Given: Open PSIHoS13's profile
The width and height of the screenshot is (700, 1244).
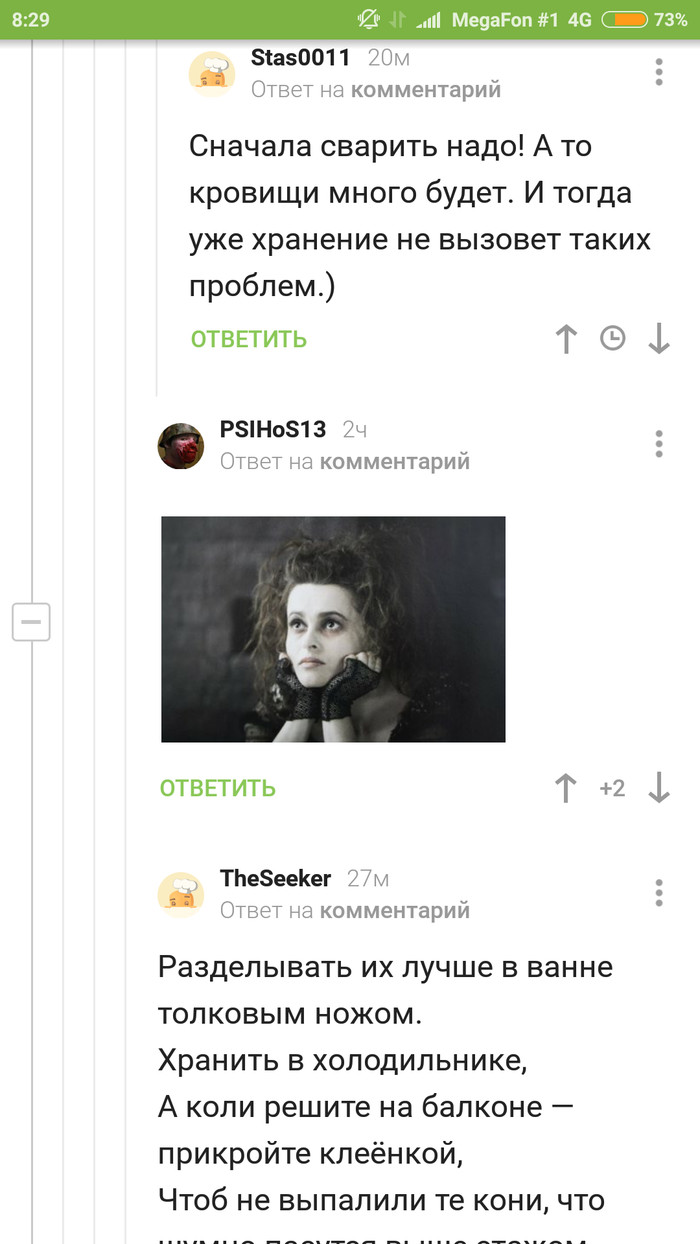Looking at the screenshot, I should click(x=272, y=429).
